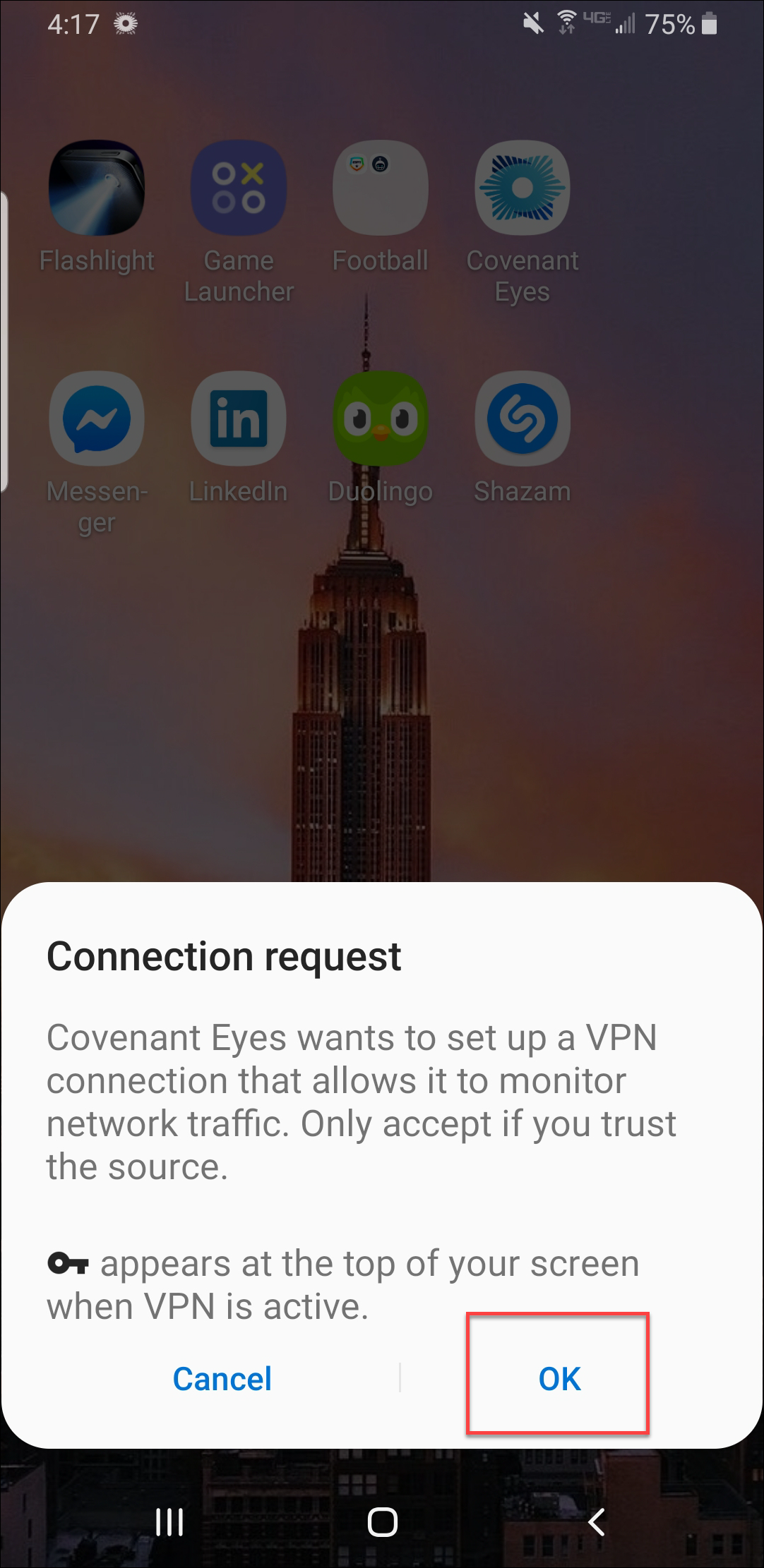Cancel the connection request

222,1378
